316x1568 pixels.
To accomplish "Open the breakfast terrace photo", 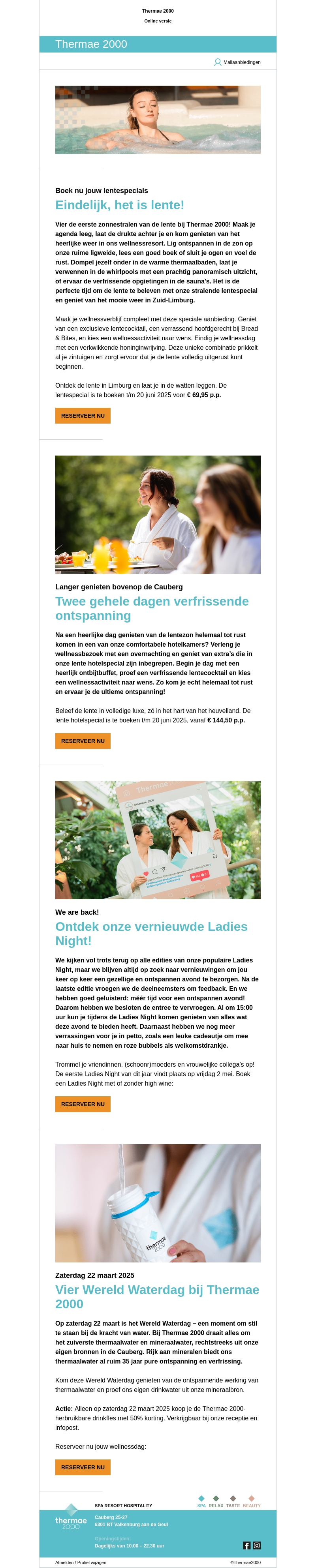I will pyautogui.click(x=158, y=514).
